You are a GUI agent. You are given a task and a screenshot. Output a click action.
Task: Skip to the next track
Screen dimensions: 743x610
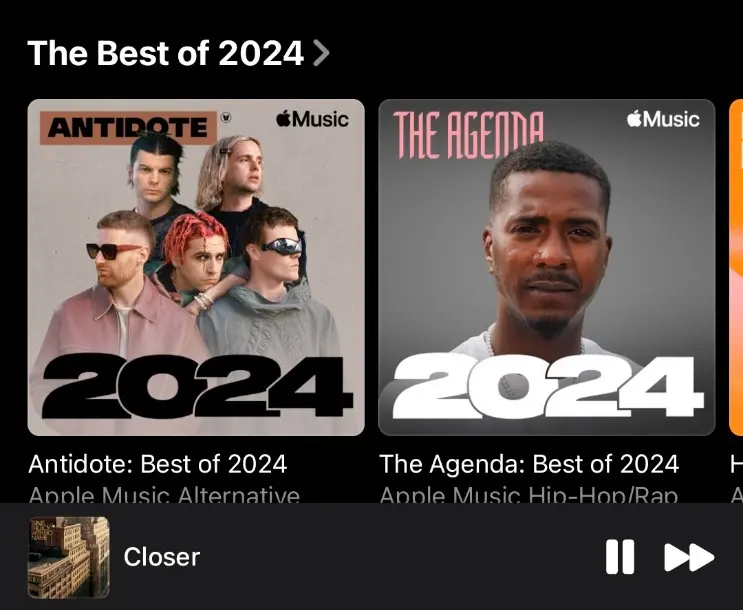[x=689, y=557]
